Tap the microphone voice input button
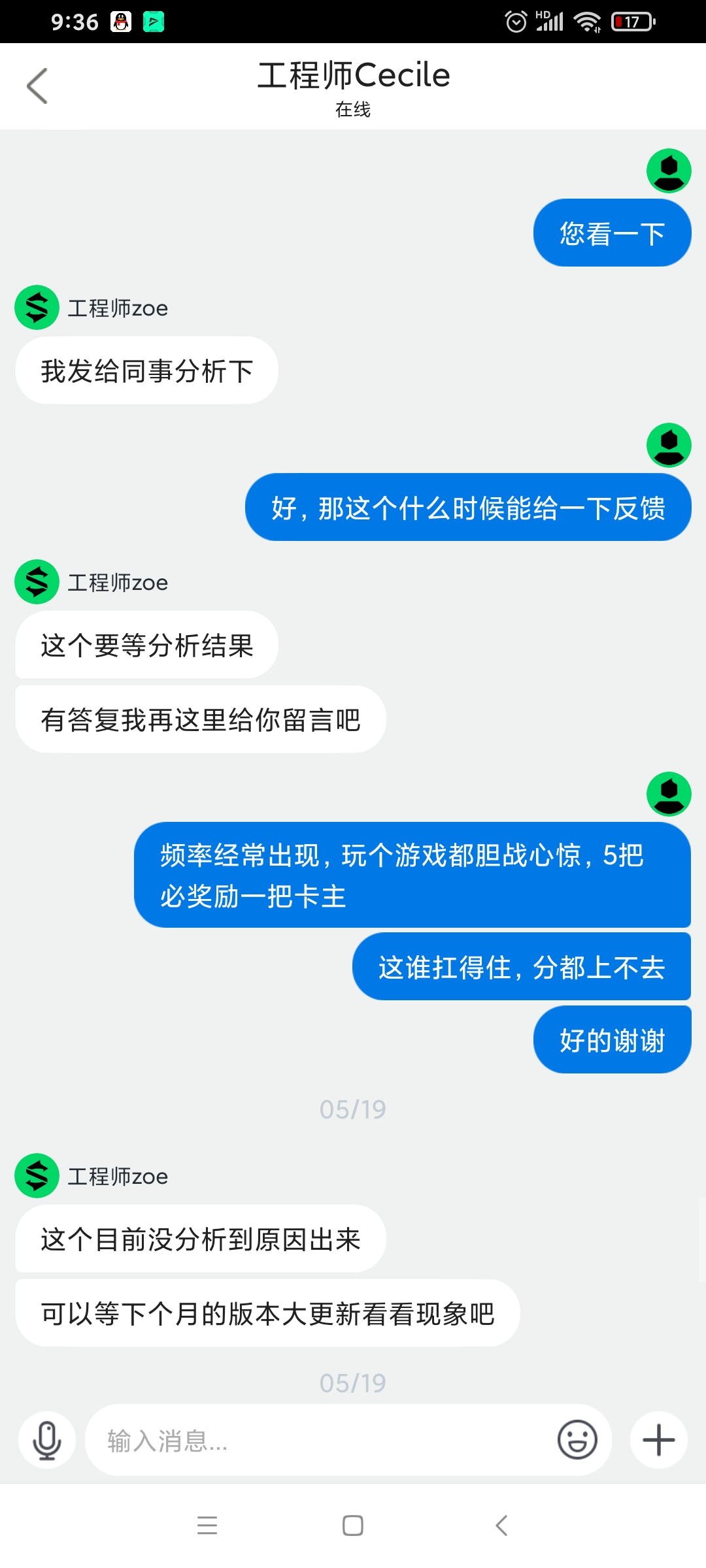The width and height of the screenshot is (706, 1568). click(47, 1440)
